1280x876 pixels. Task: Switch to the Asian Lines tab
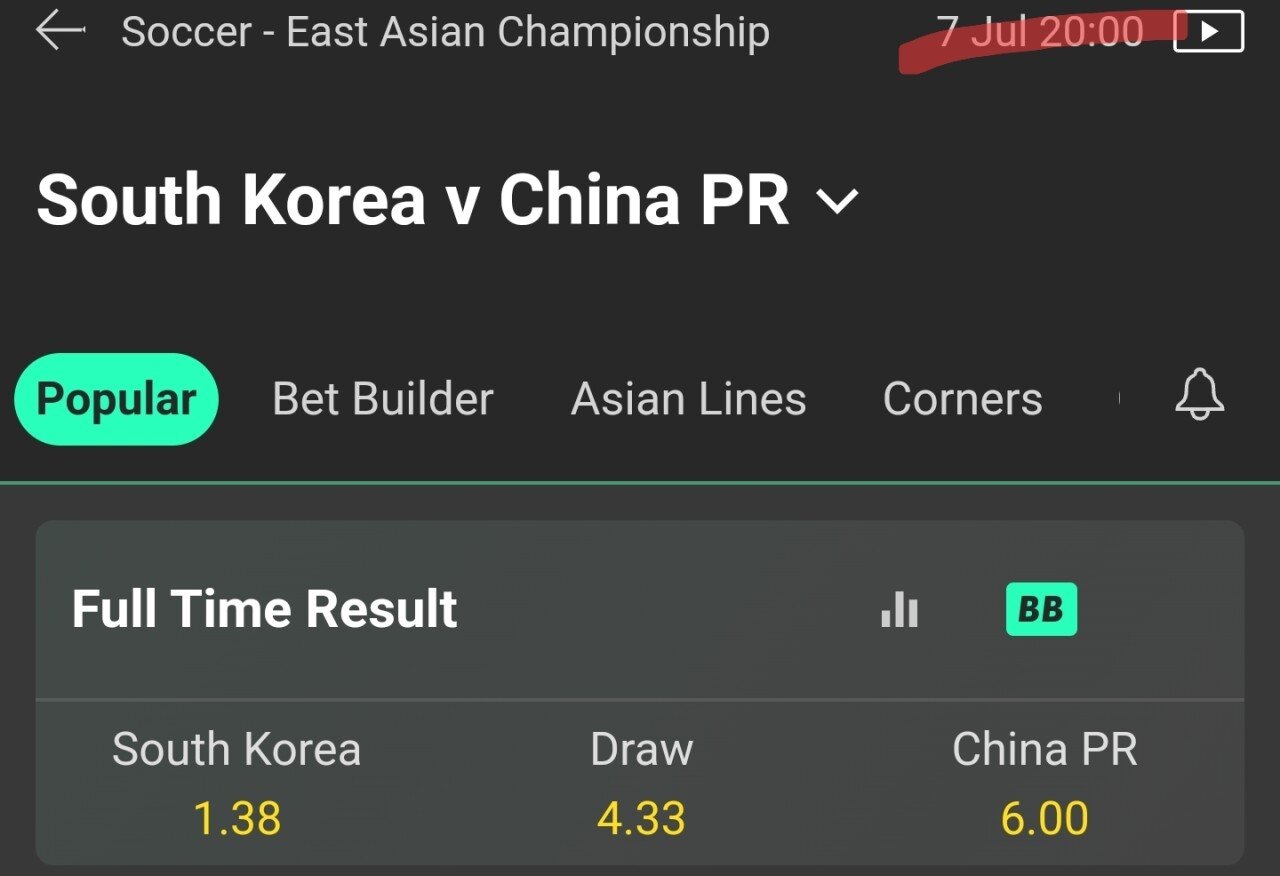688,399
